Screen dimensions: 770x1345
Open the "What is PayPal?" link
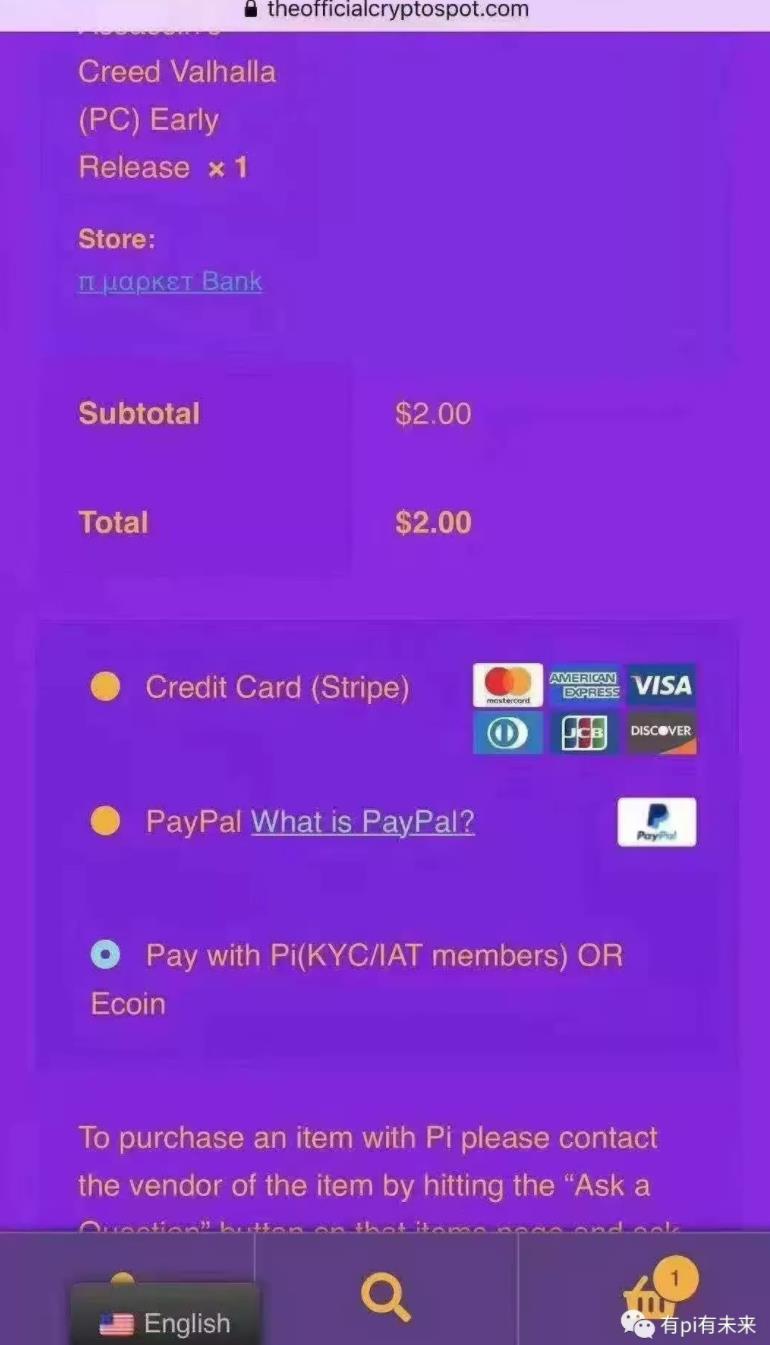coord(362,822)
